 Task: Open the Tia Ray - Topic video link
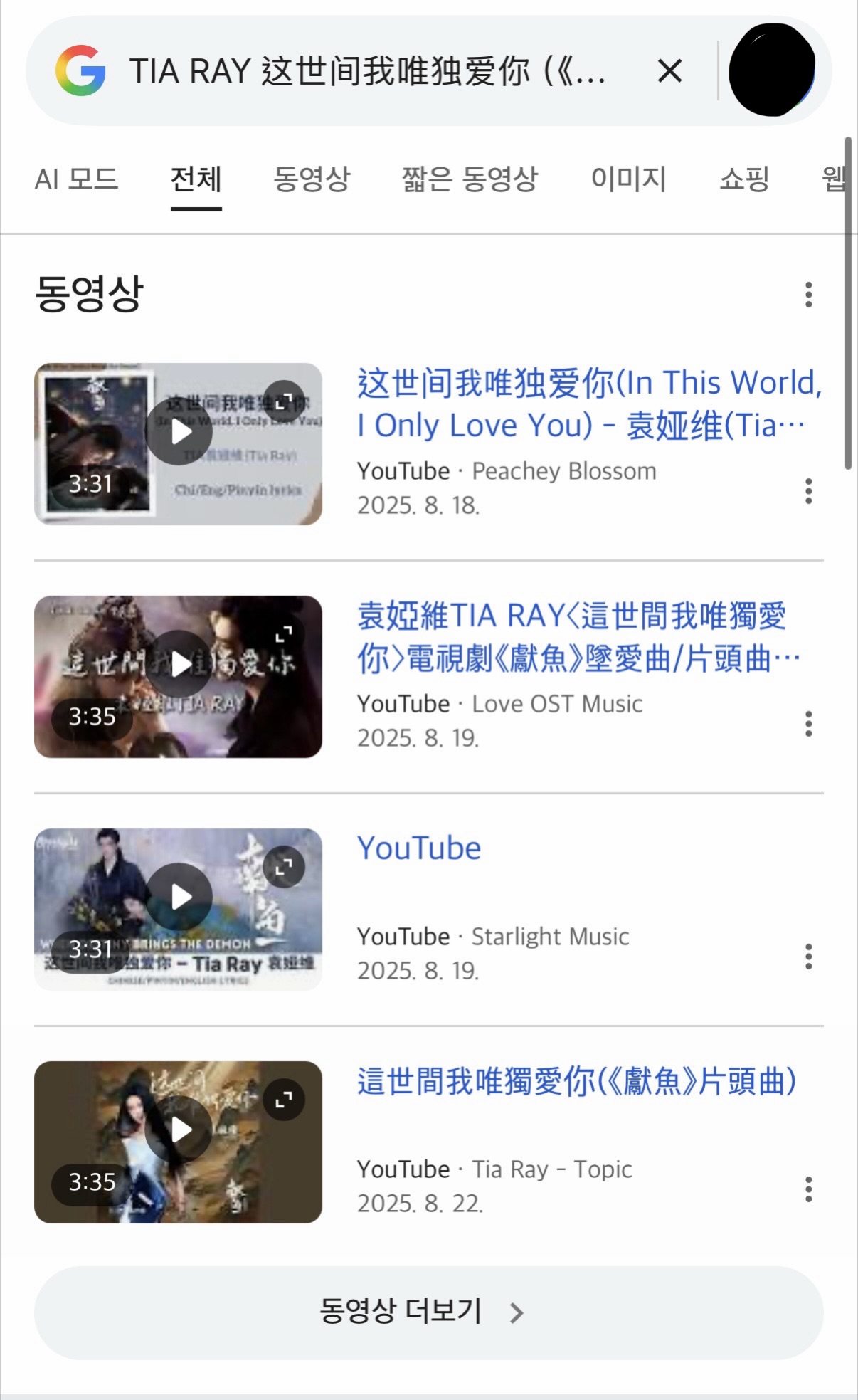[x=576, y=1081]
